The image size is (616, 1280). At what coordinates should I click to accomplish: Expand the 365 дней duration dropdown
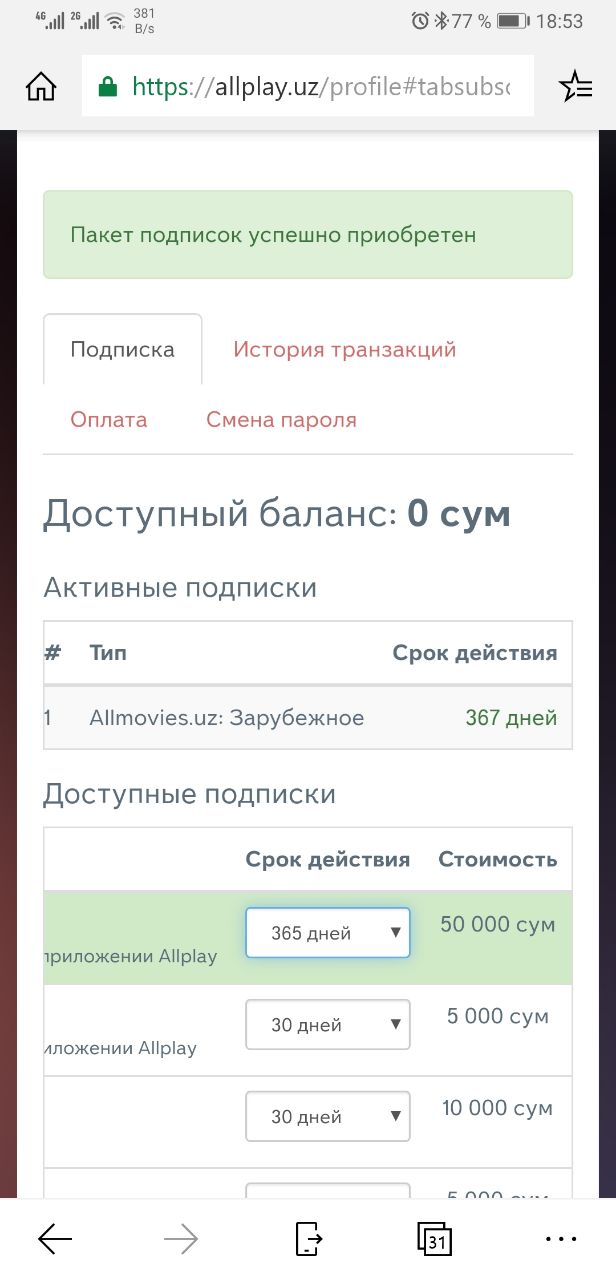(327, 933)
